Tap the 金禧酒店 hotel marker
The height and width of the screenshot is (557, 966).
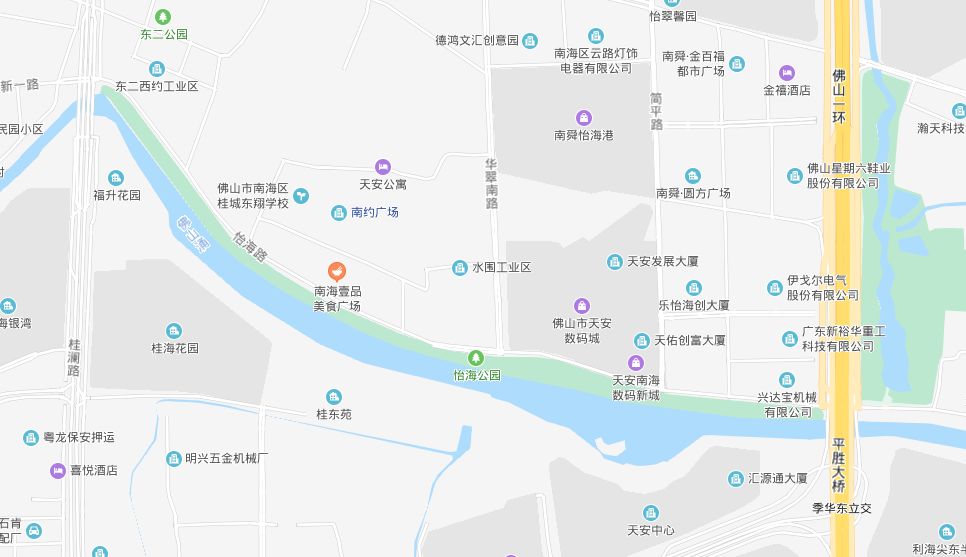tap(787, 73)
